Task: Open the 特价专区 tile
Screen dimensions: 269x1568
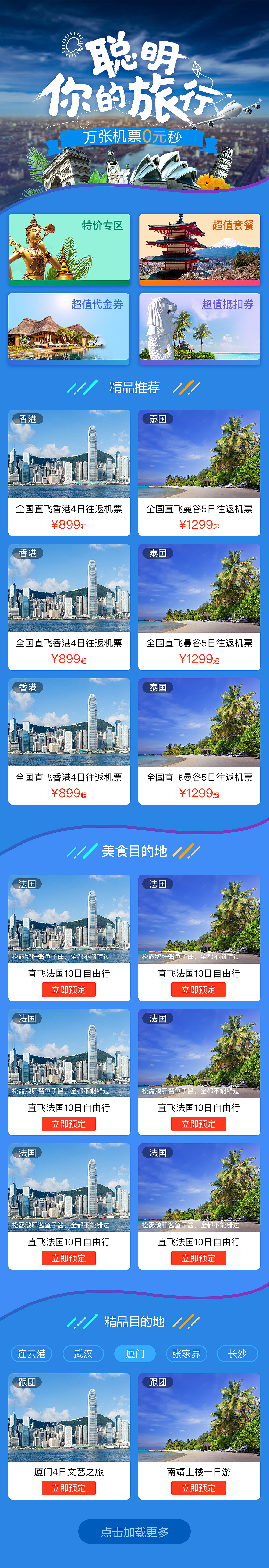Action: pyautogui.click(x=69, y=248)
